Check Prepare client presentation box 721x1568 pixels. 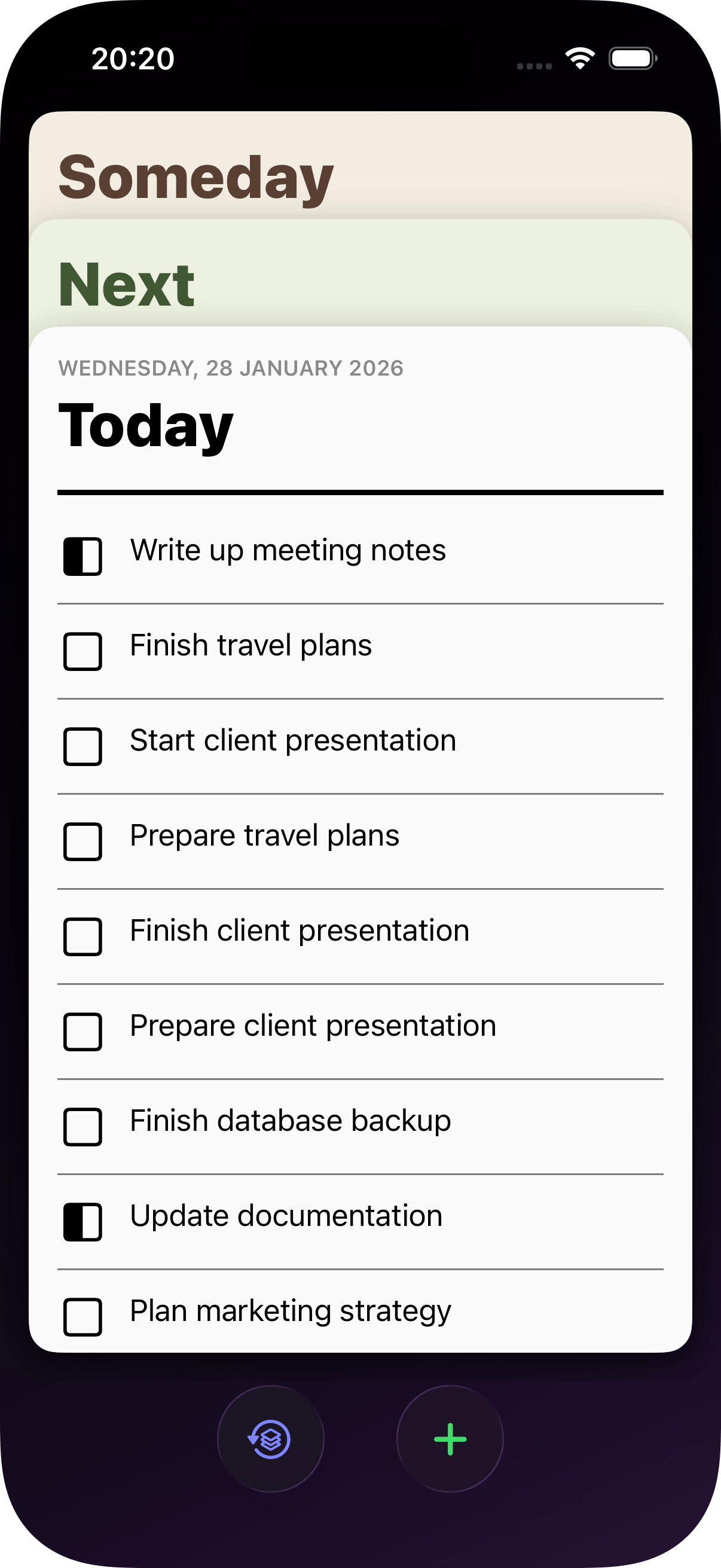[x=83, y=1032]
